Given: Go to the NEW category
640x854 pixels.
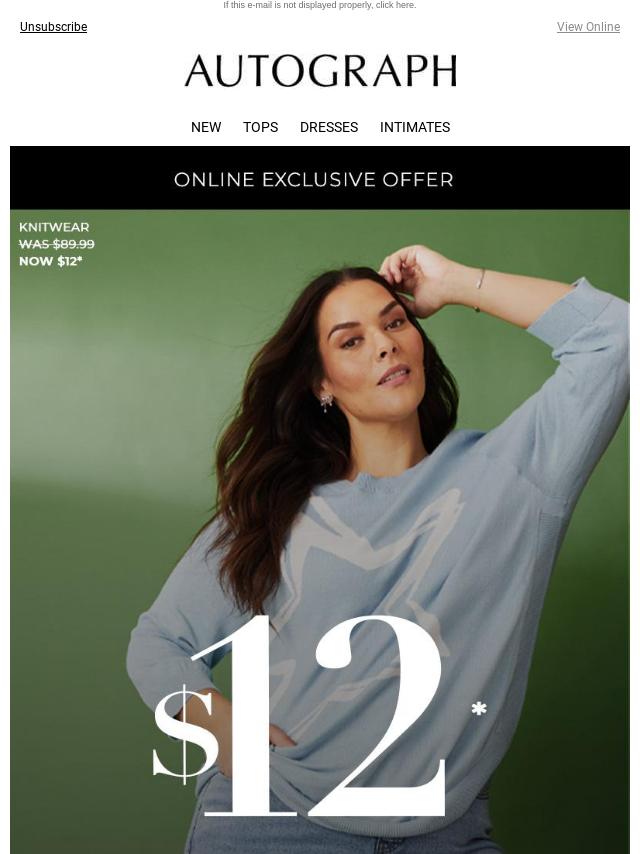Looking at the screenshot, I should [206, 127].
